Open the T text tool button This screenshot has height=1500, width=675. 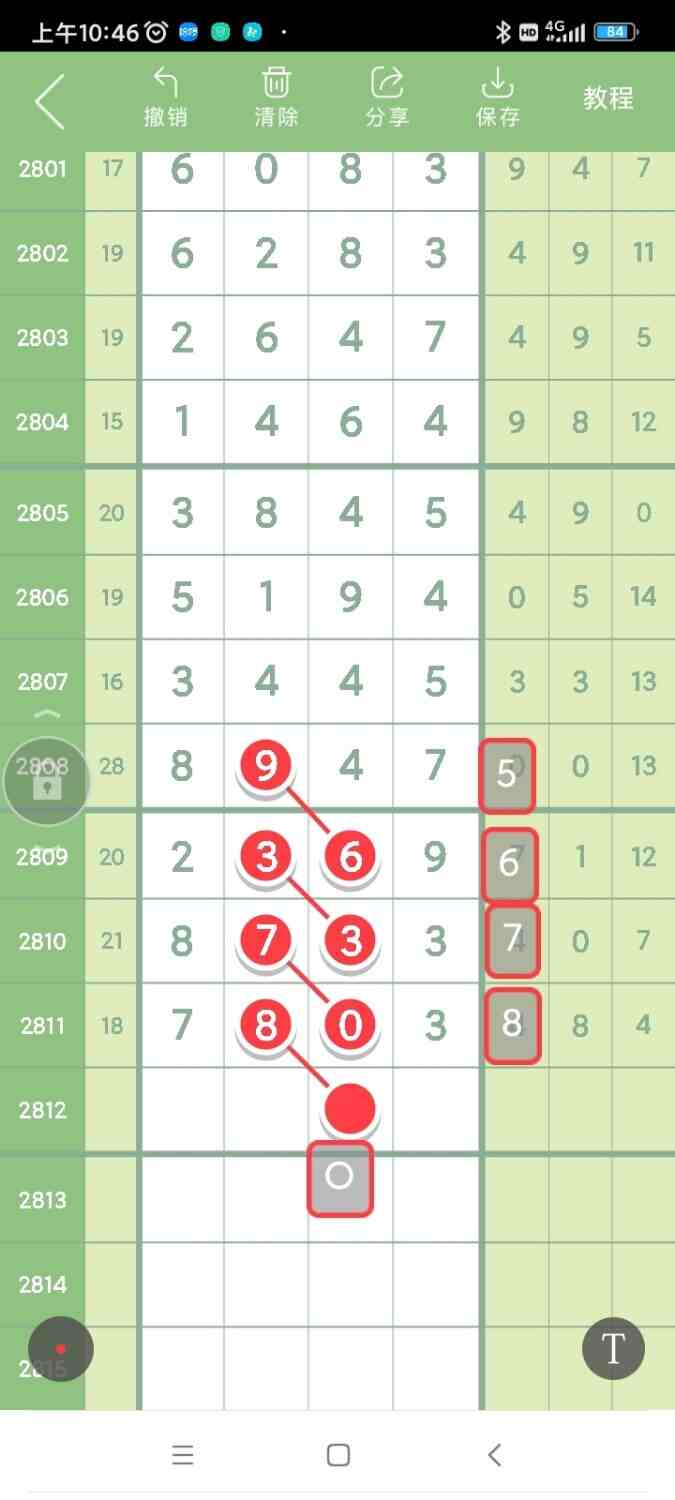pyautogui.click(x=613, y=1349)
